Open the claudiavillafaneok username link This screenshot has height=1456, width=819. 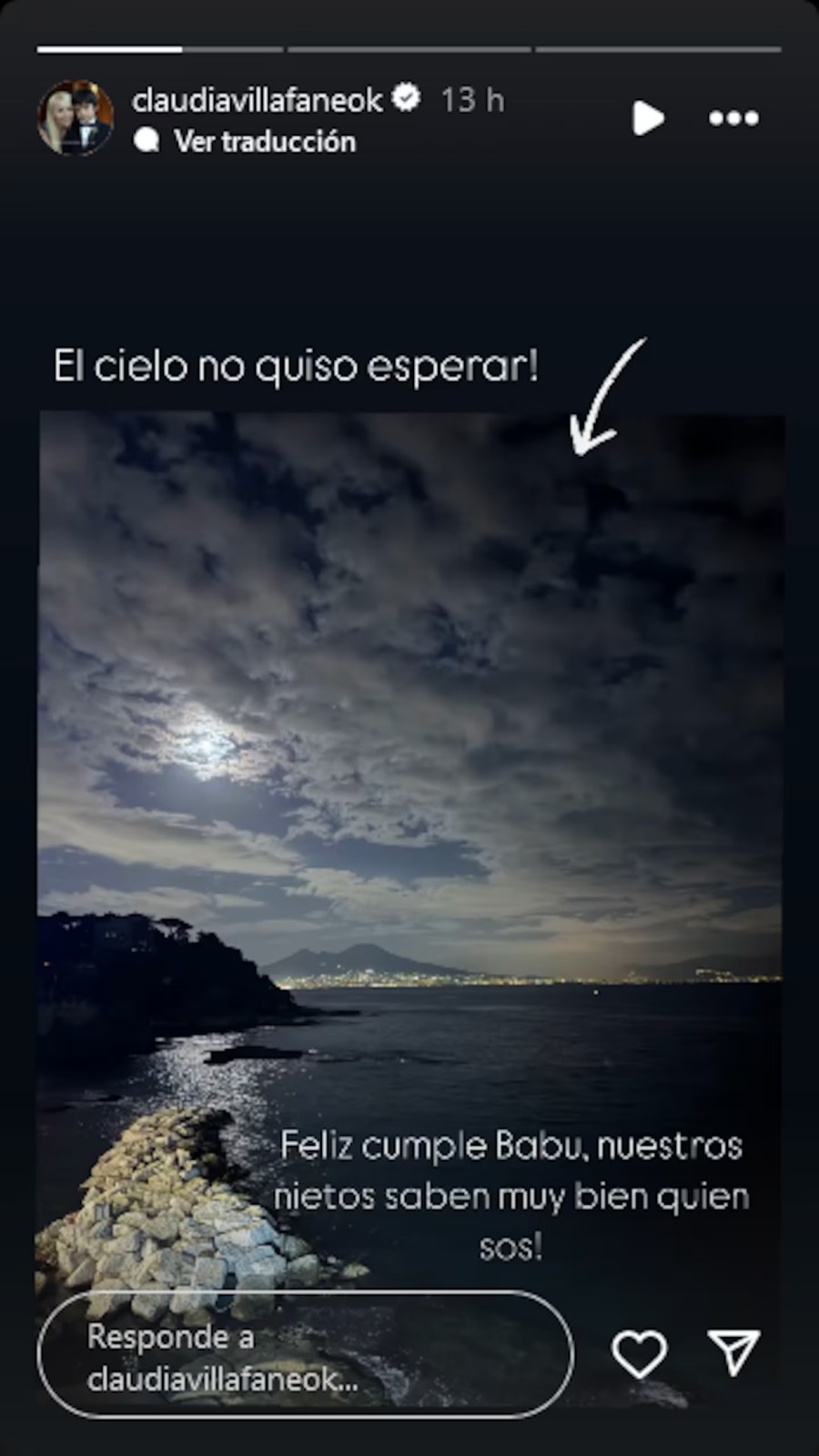click(x=257, y=100)
